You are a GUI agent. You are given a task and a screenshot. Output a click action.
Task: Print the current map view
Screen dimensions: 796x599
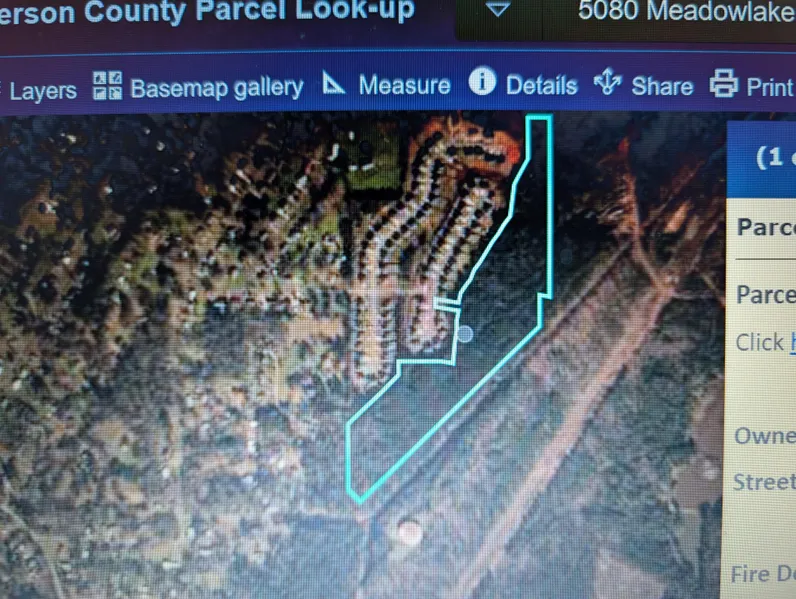(751, 86)
